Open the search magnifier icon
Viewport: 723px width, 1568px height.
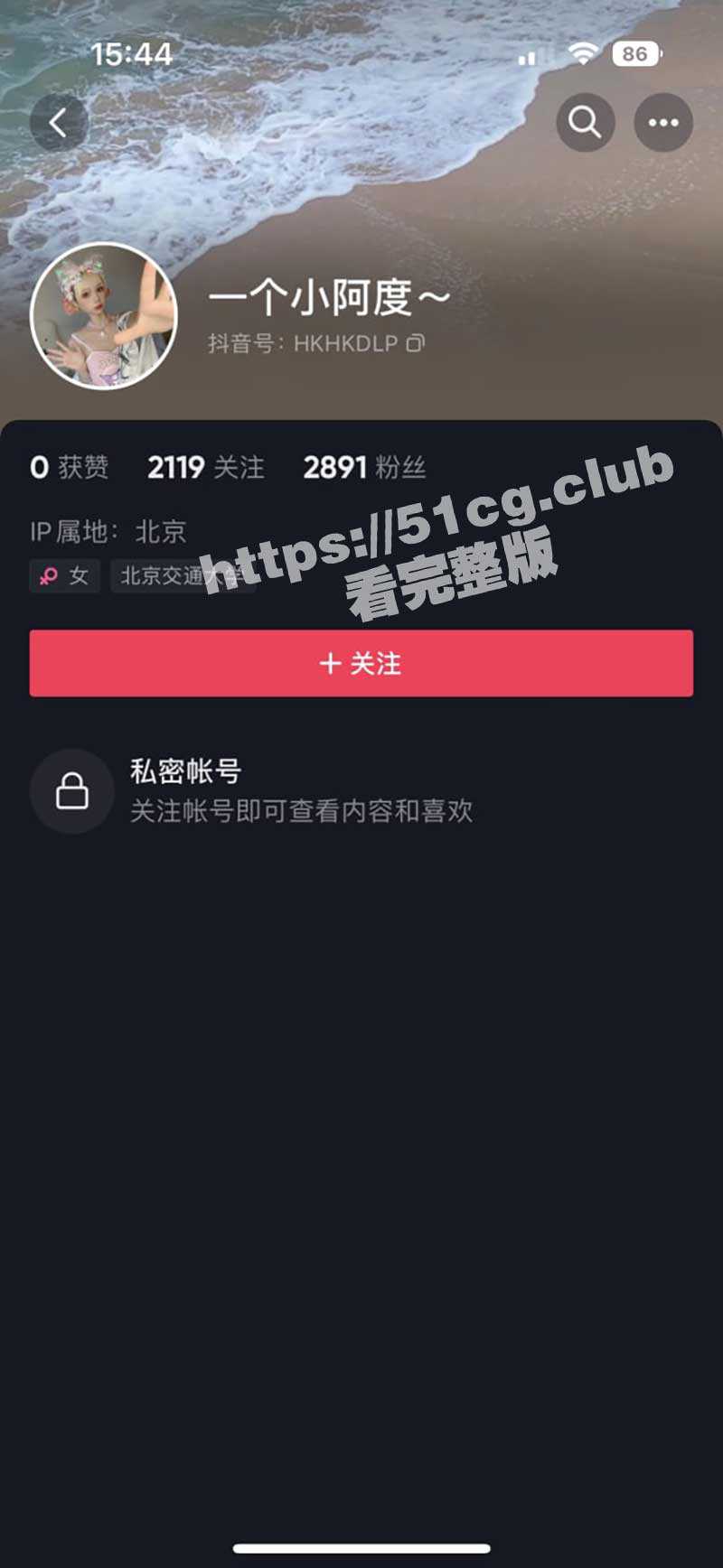pos(585,122)
